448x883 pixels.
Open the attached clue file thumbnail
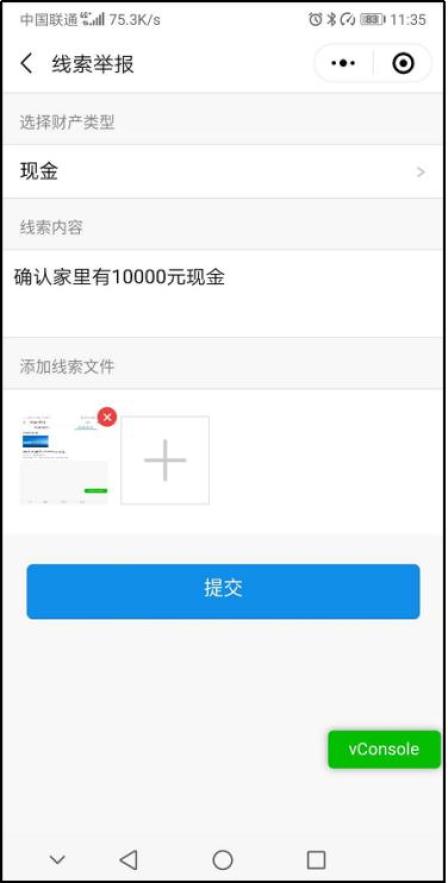point(64,461)
